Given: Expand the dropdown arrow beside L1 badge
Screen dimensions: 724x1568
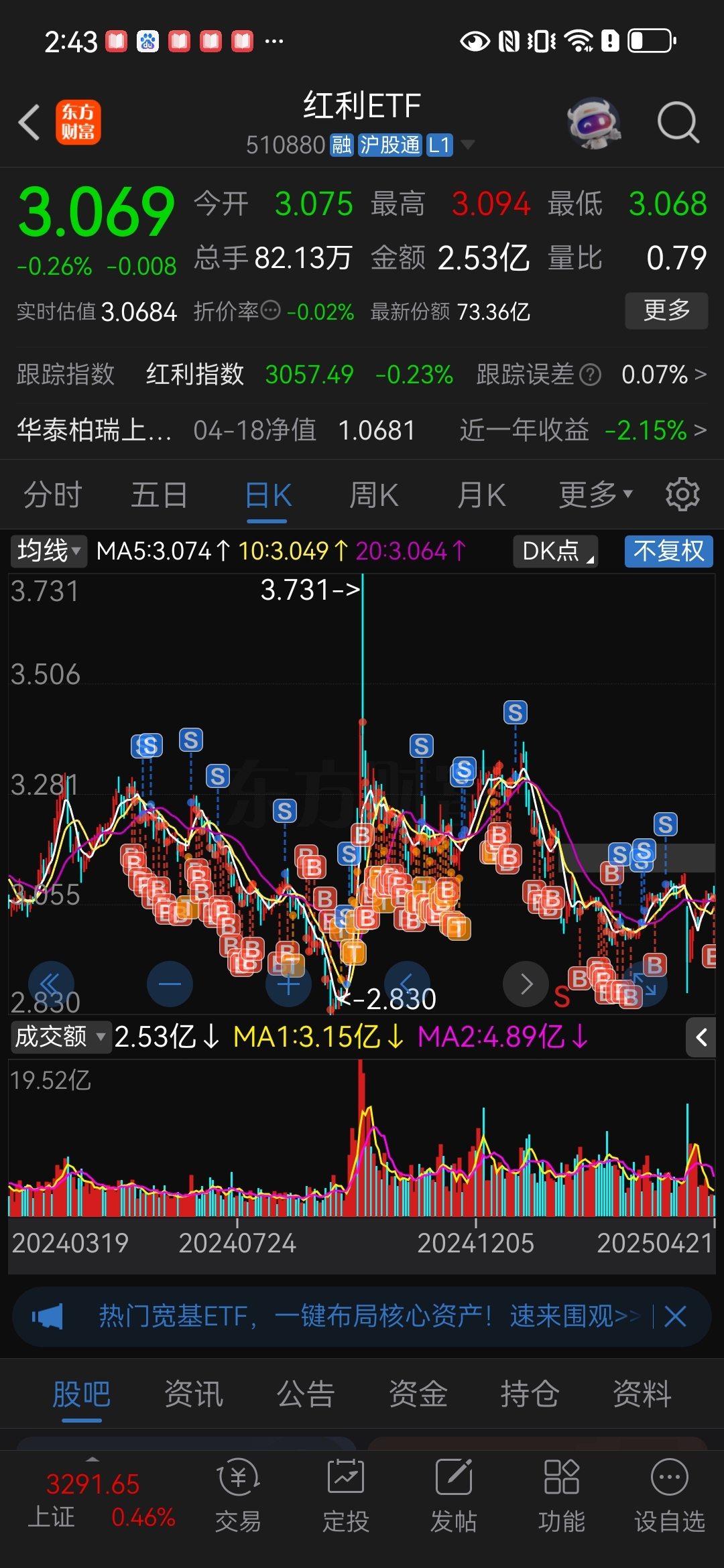Looking at the screenshot, I should click(469, 145).
